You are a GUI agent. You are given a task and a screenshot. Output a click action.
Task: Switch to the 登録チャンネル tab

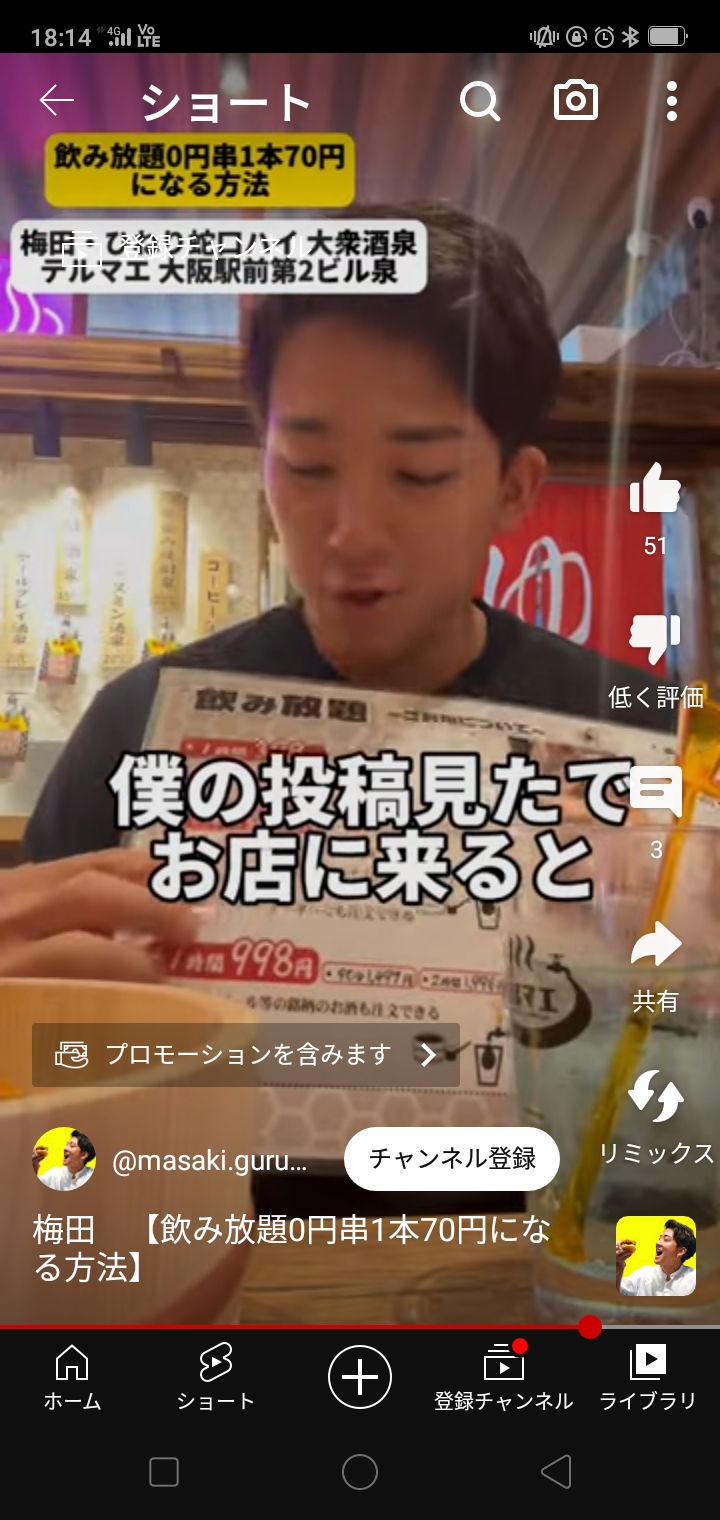click(x=504, y=1377)
